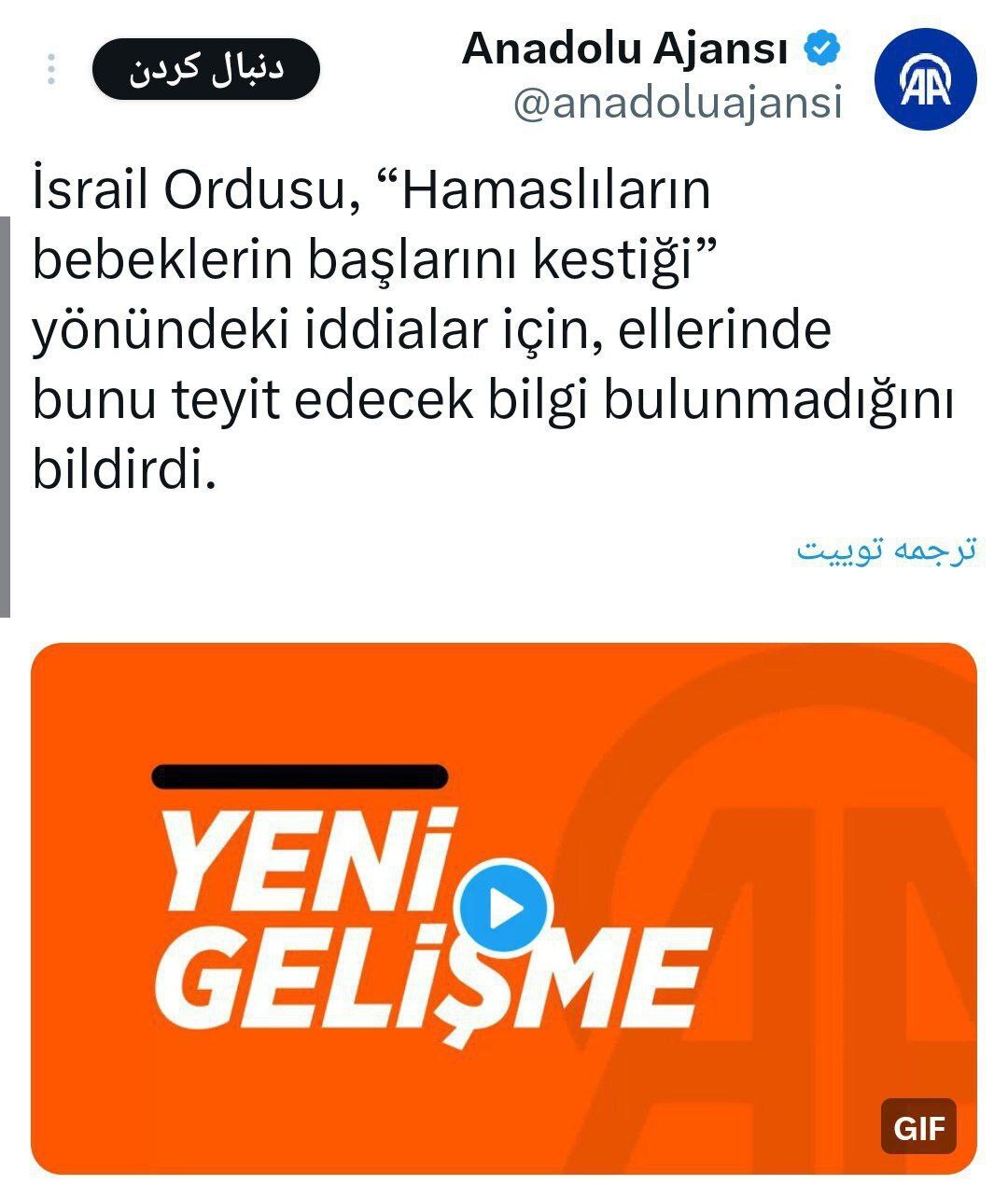The height and width of the screenshot is (1184, 1008).
Task: Open Anadolu Ajansı's profile picture
Action: (925, 79)
